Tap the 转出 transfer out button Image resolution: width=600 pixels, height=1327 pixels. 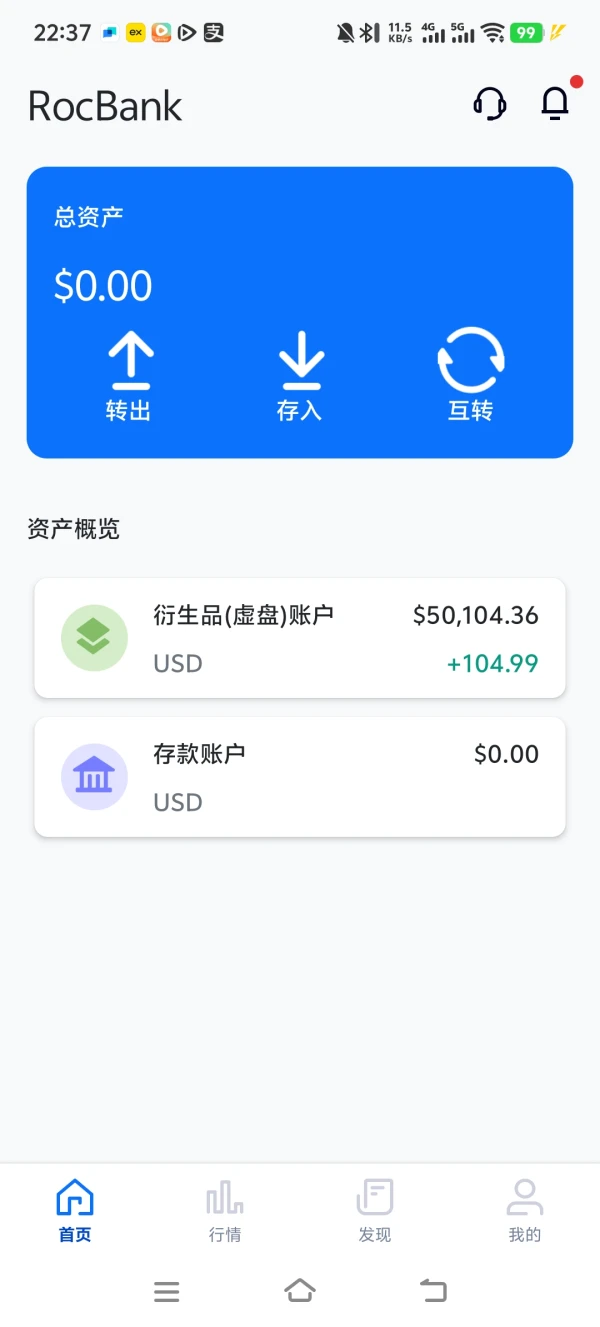(x=129, y=378)
